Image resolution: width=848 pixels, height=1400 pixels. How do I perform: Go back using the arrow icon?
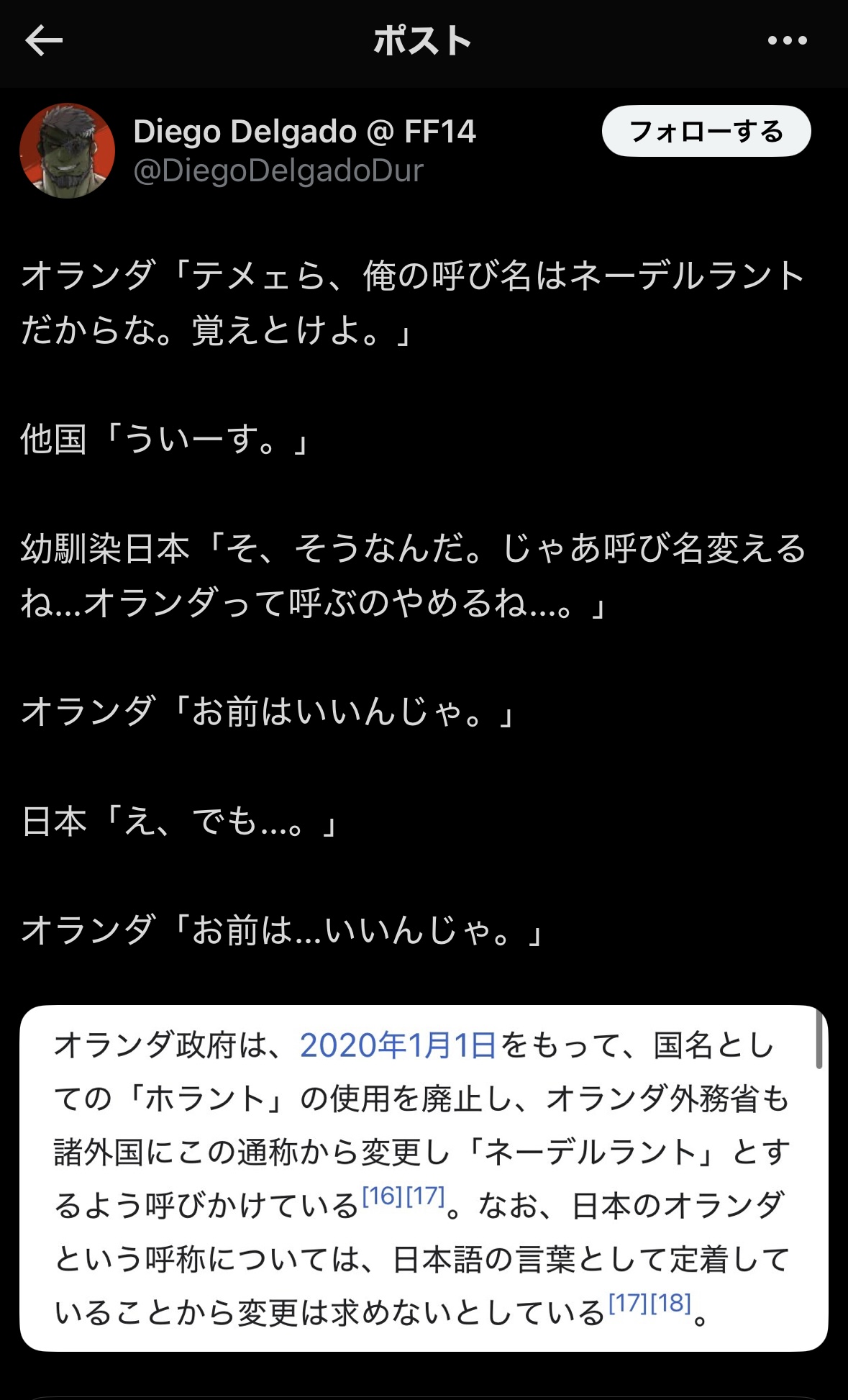pos(44,41)
